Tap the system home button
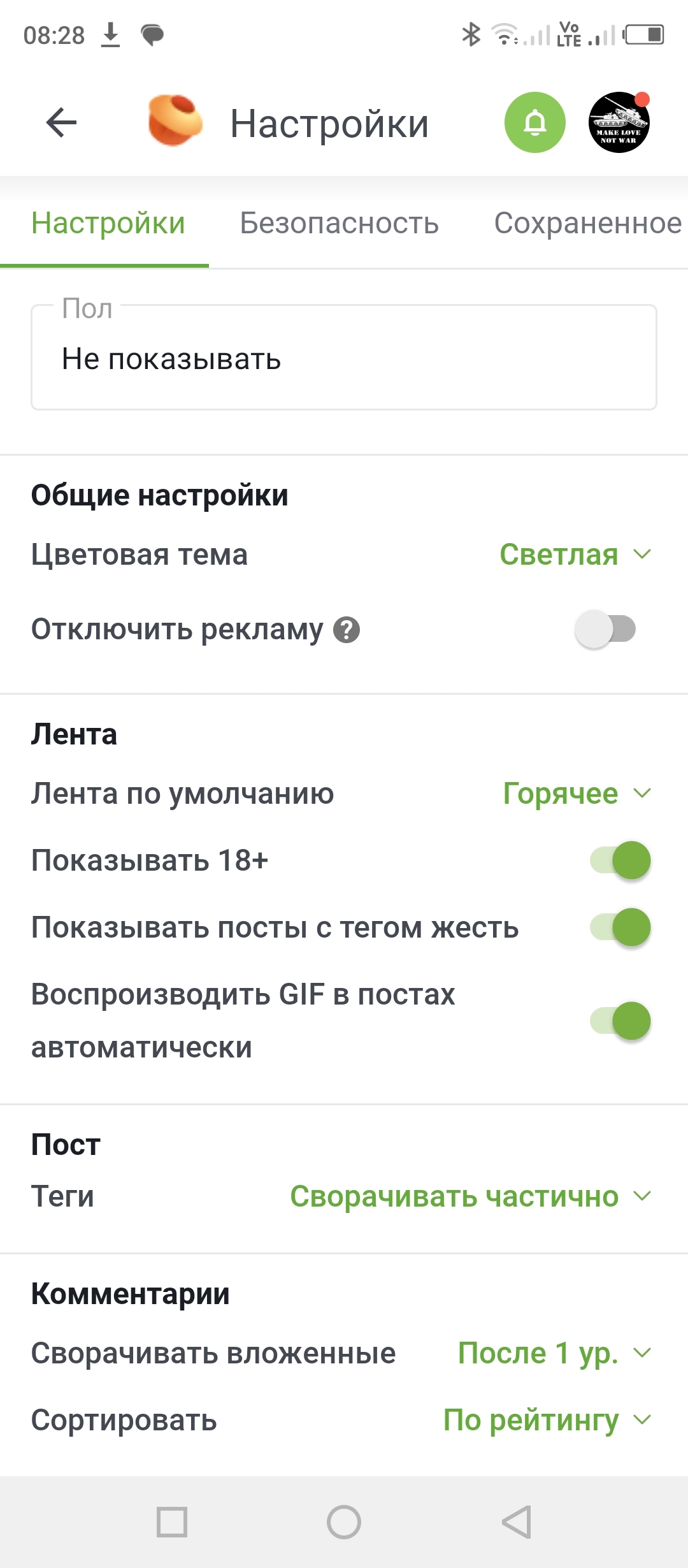The height and width of the screenshot is (1568, 688). (x=344, y=1522)
